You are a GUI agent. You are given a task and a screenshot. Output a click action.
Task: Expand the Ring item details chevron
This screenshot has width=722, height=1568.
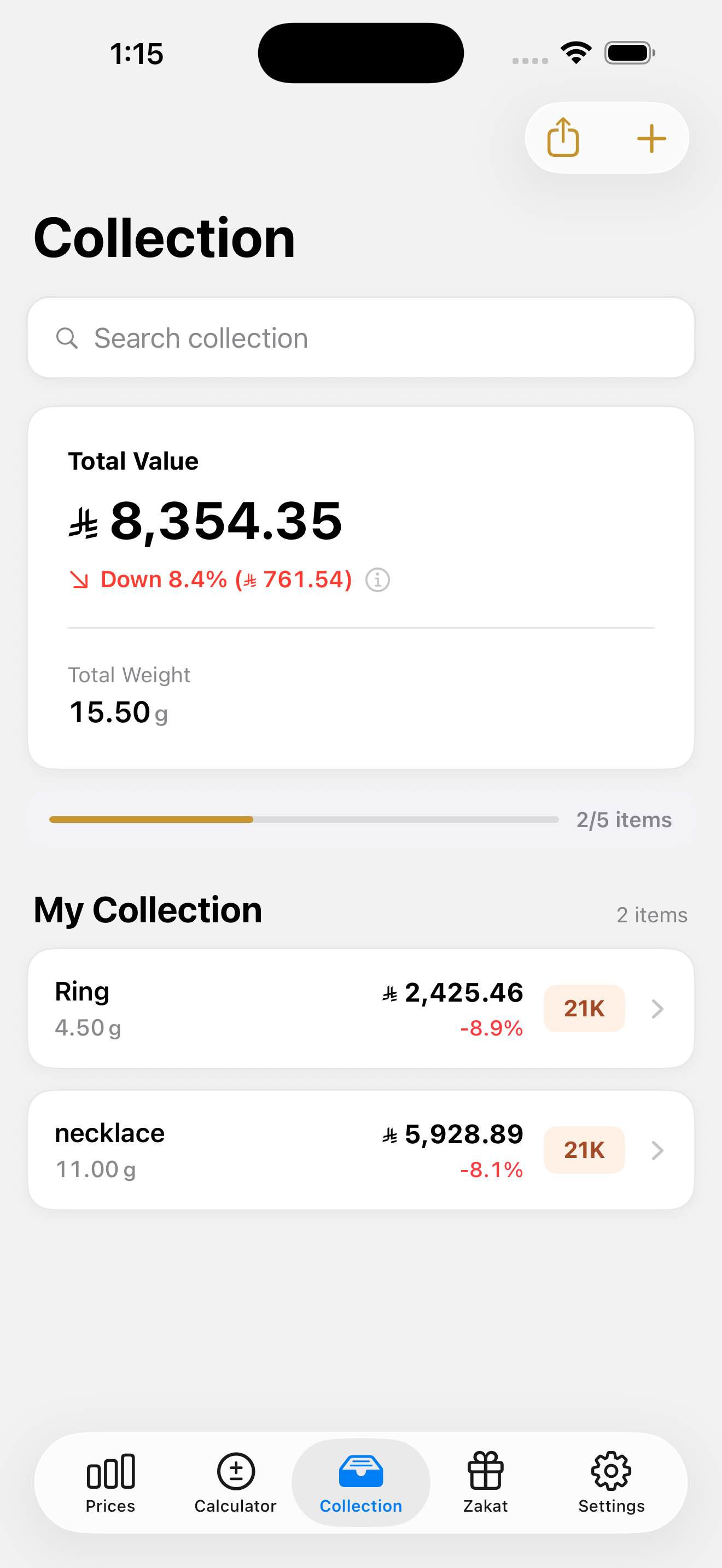coord(657,1009)
